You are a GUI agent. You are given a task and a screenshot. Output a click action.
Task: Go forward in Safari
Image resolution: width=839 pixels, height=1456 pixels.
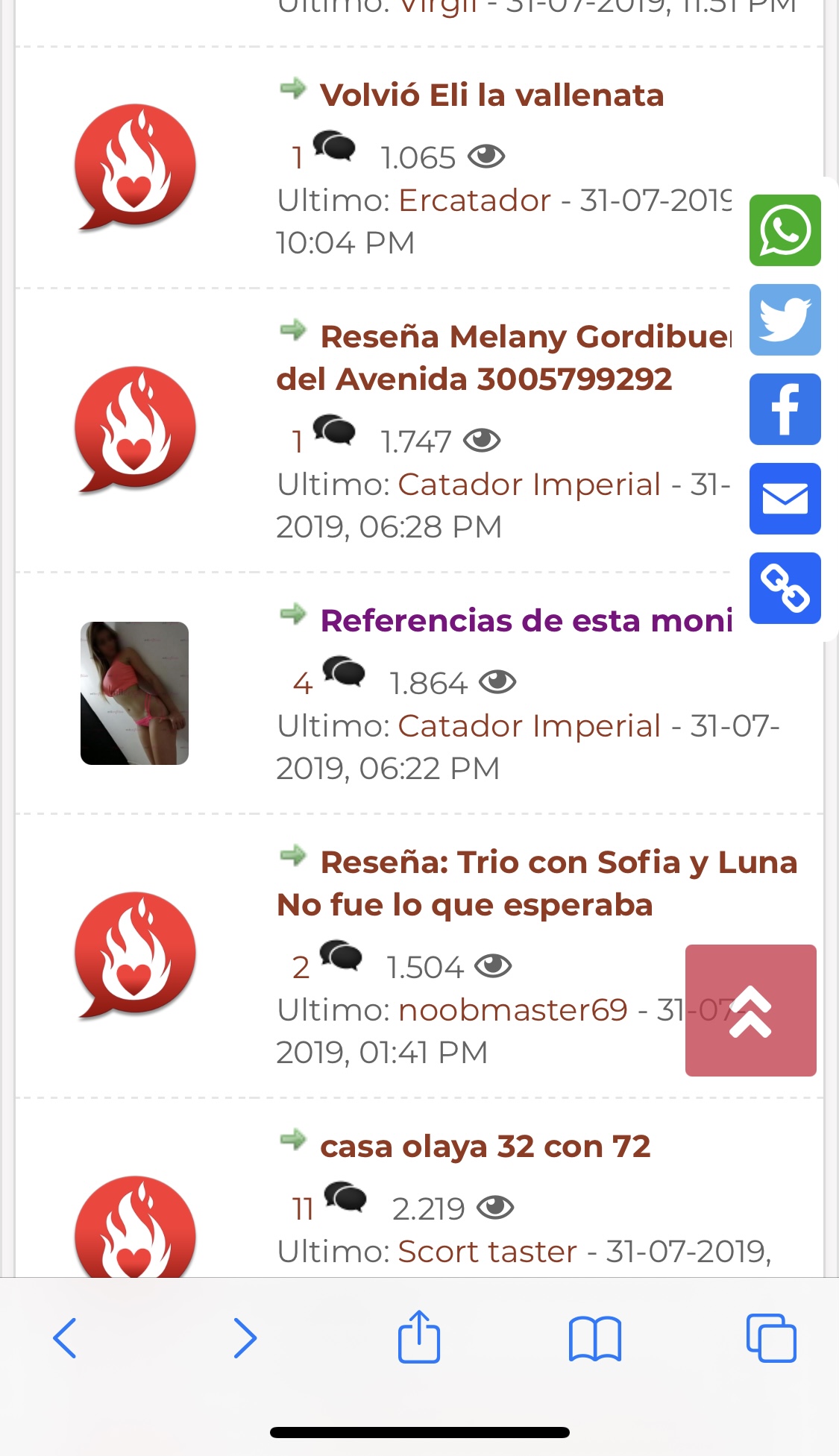coord(245,1338)
